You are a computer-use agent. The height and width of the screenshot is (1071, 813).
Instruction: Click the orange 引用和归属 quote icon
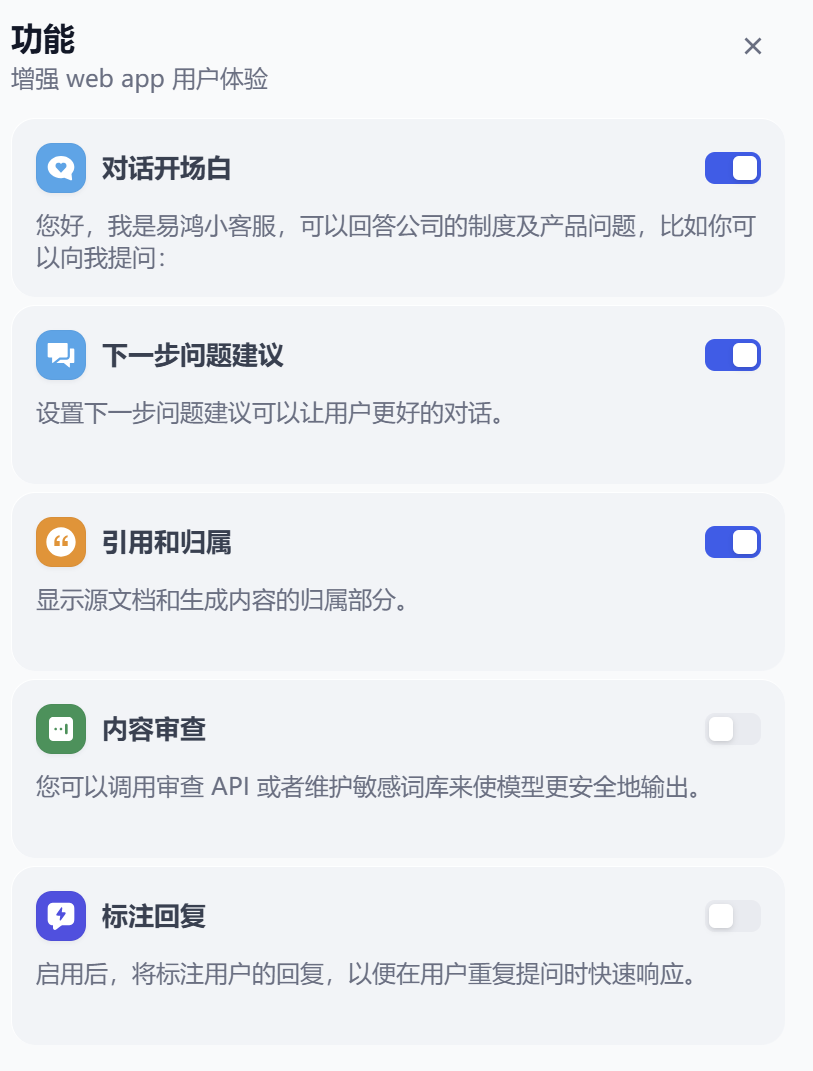[60, 542]
